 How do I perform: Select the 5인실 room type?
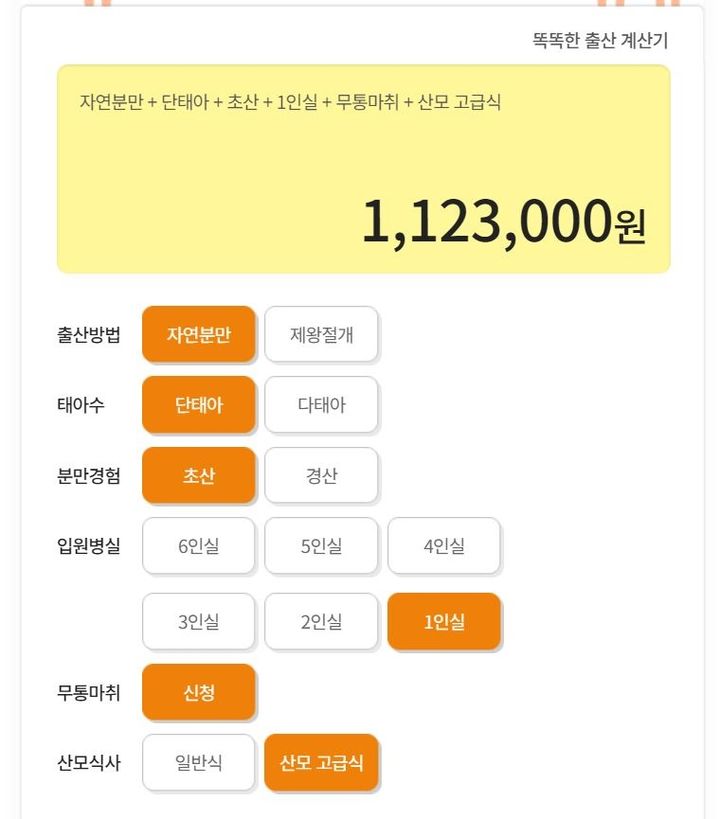(x=322, y=546)
